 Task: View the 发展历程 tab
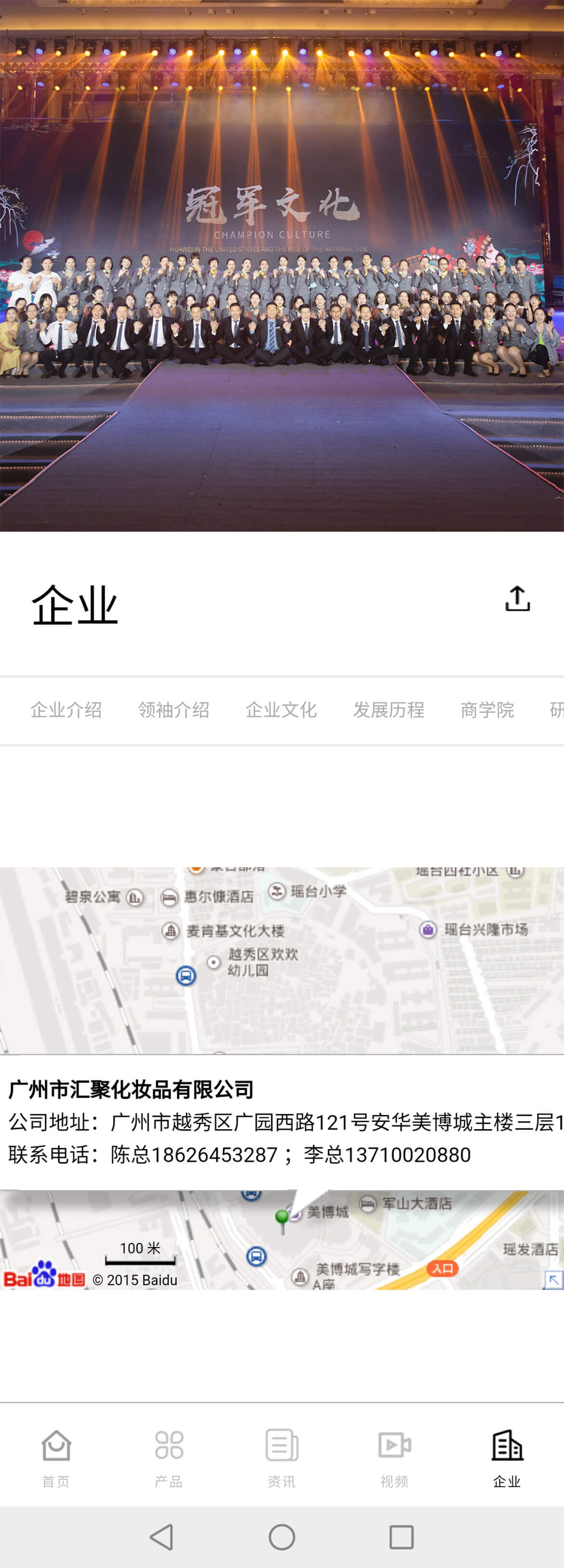click(389, 710)
